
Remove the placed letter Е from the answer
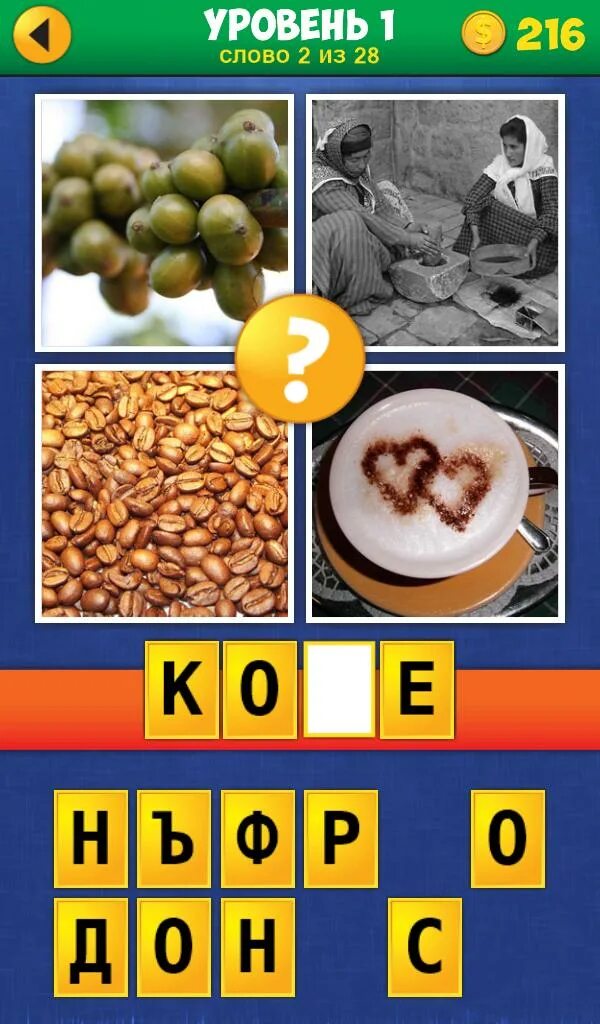tap(417, 690)
